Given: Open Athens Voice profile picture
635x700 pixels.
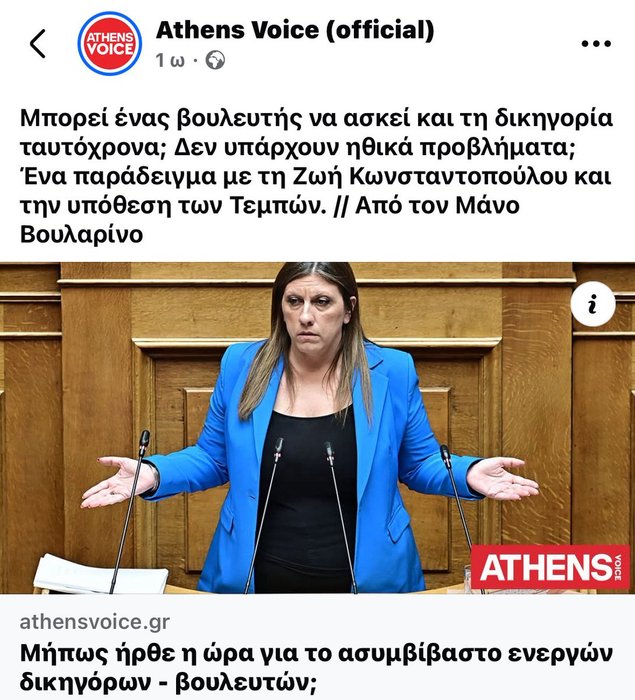Looking at the screenshot, I should [x=110, y=44].
